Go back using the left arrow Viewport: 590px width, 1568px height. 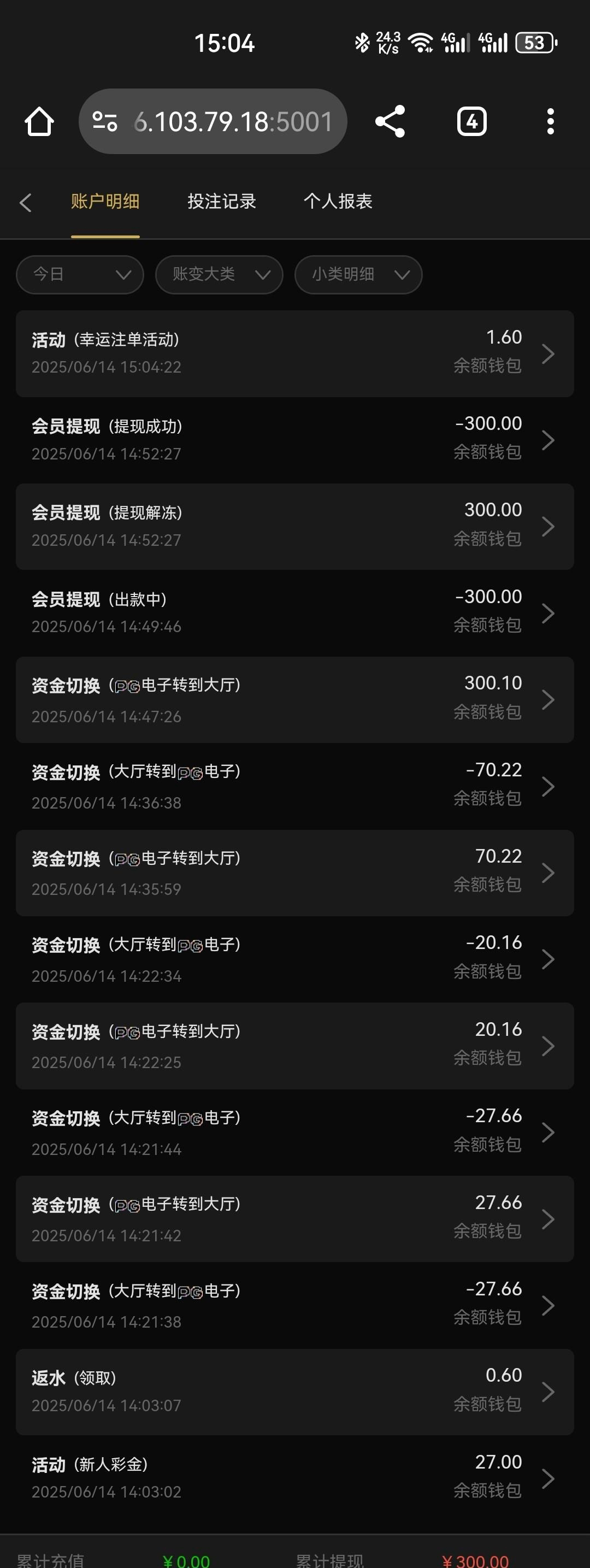tap(26, 203)
